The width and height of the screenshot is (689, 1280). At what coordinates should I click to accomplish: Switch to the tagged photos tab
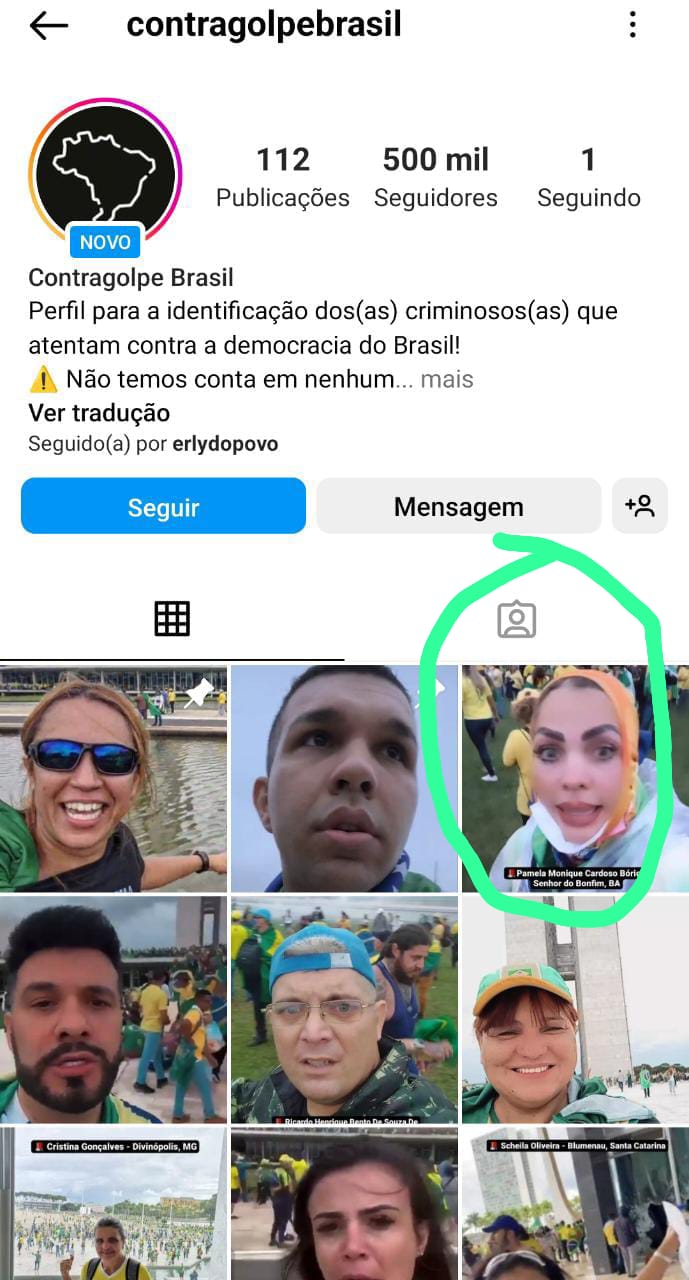(x=517, y=620)
